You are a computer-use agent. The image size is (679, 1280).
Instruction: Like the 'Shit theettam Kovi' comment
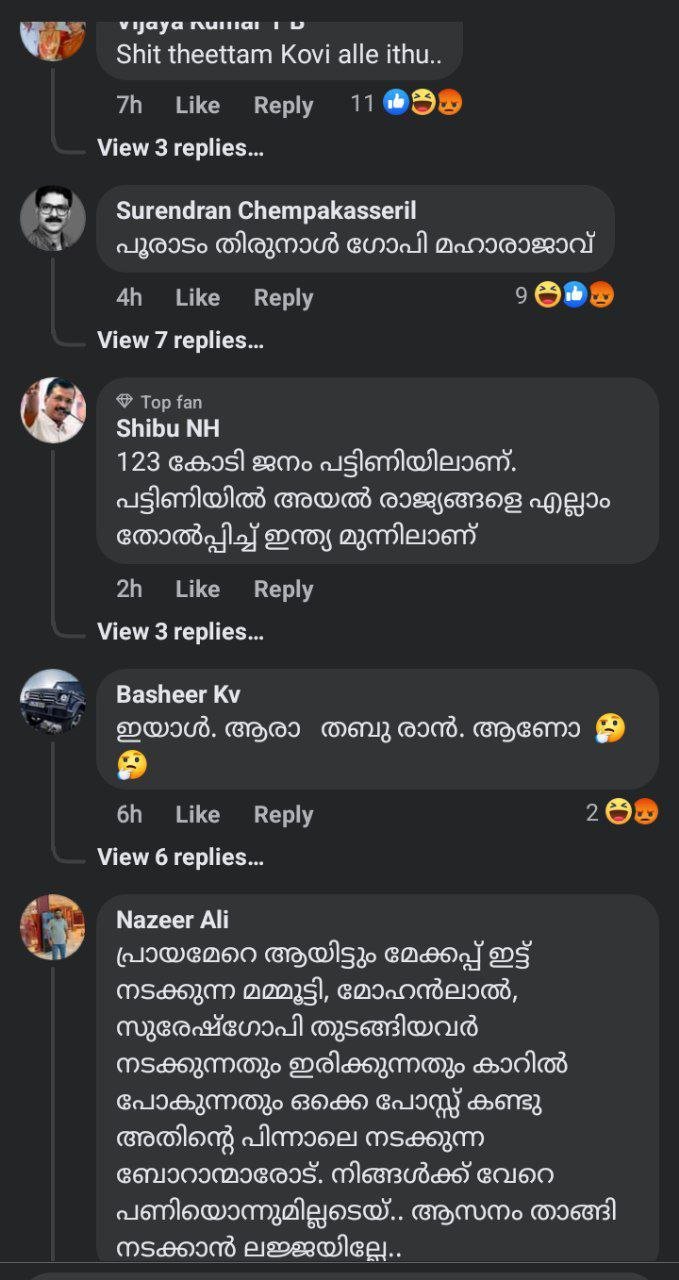[197, 105]
